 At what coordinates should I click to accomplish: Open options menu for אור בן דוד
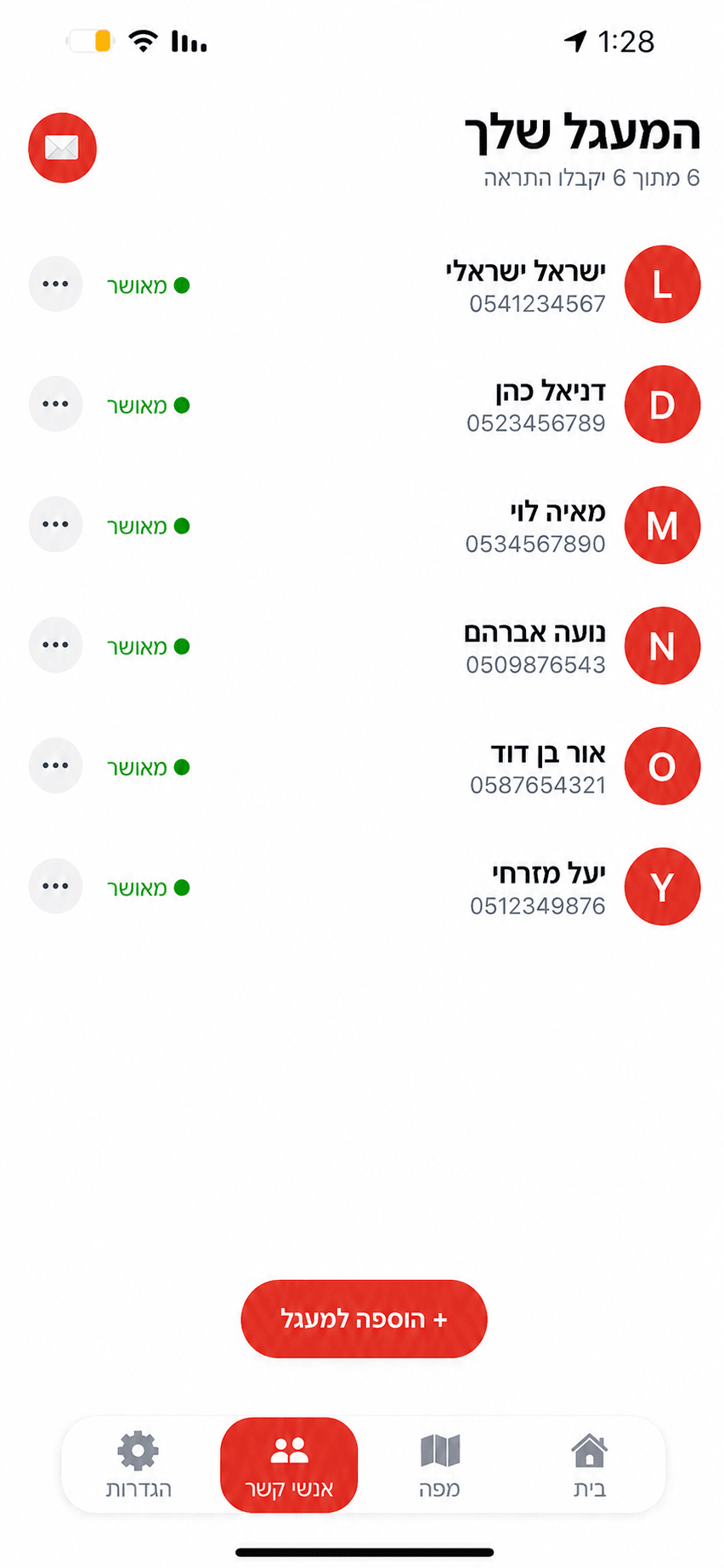tap(55, 765)
